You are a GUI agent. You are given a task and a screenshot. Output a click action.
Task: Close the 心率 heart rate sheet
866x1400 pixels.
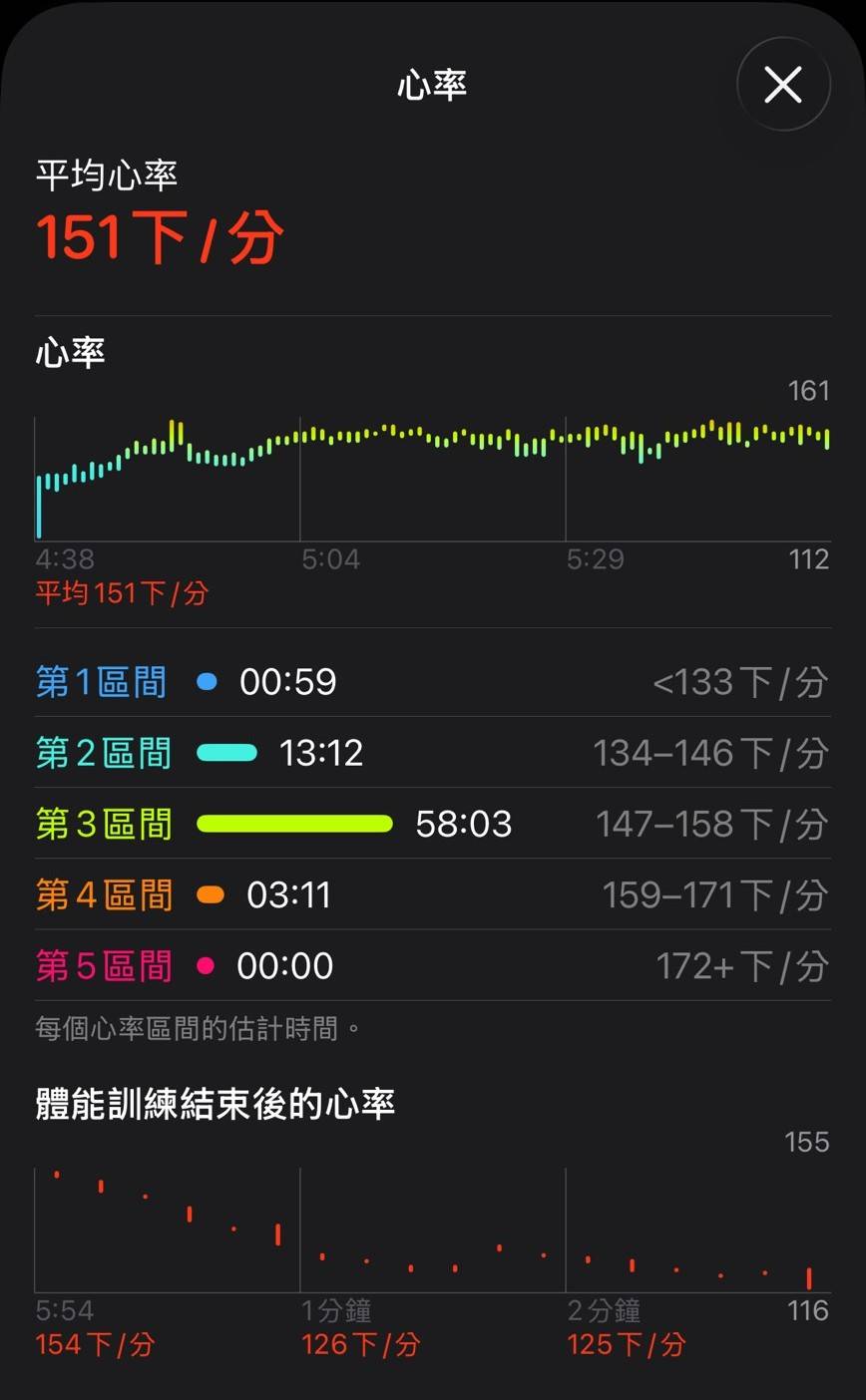point(783,85)
